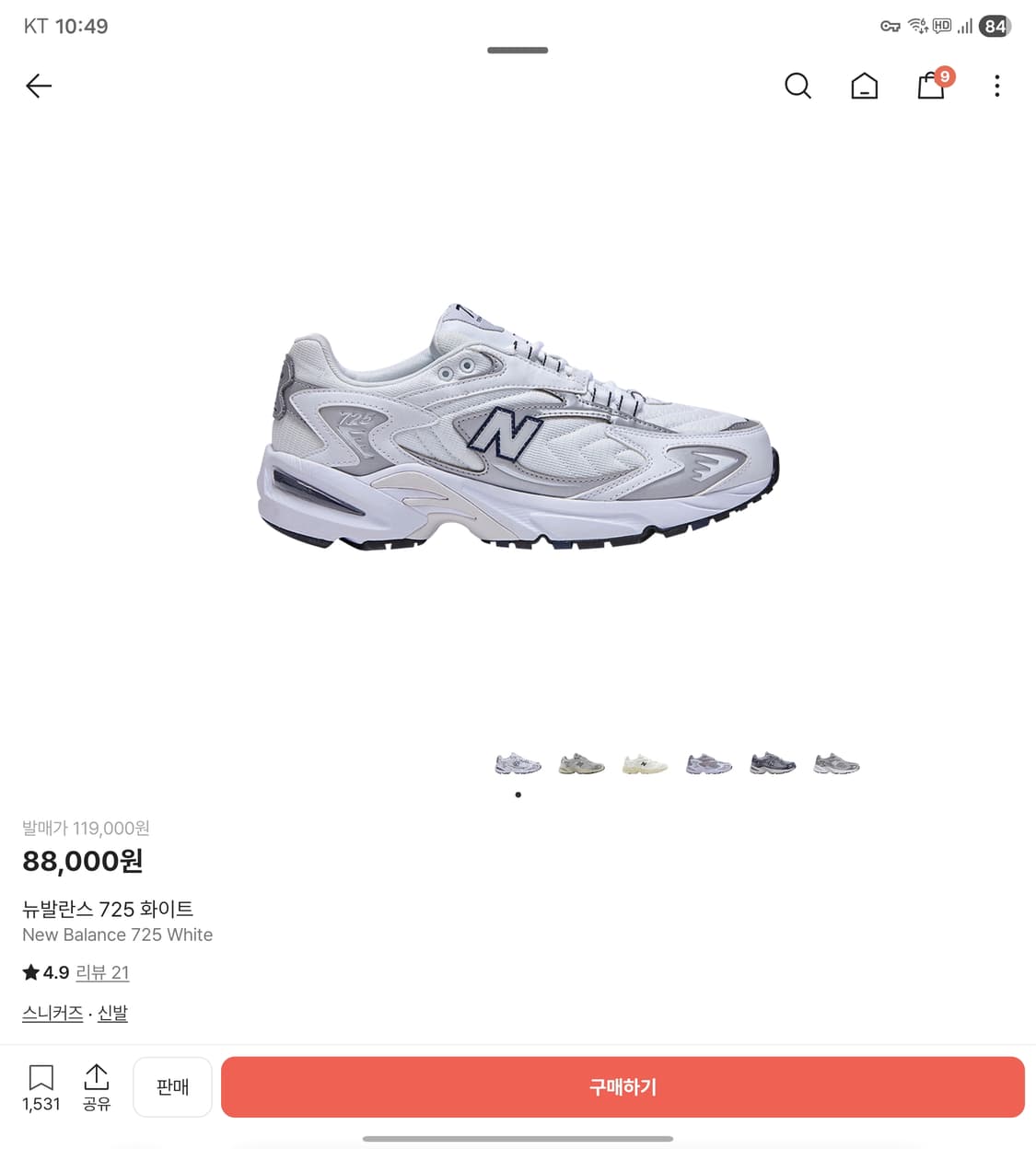Share the product using the share icon
Image resolution: width=1036 pixels, height=1149 pixels.
click(97, 1081)
